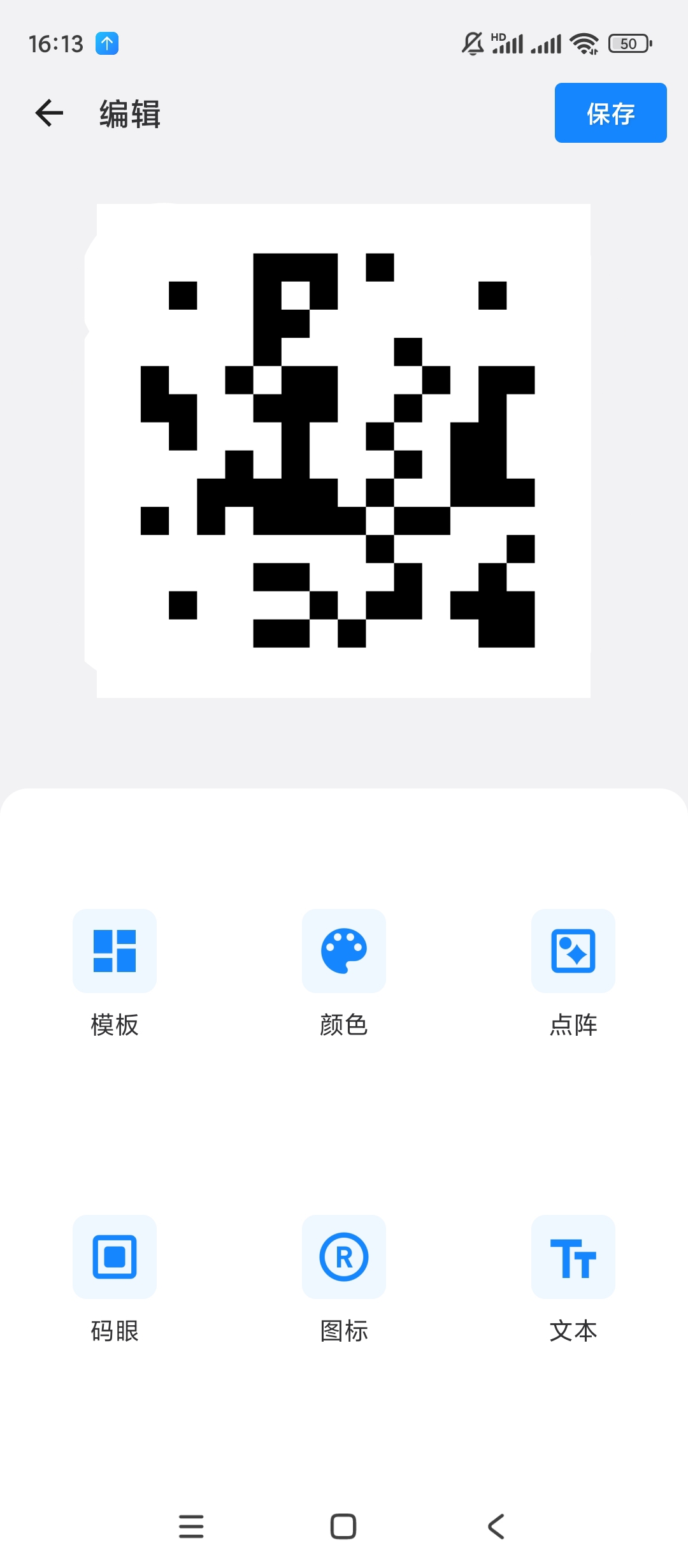688x1568 pixels.
Task: Return to the phone's home screen
Action: click(343, 1527)
